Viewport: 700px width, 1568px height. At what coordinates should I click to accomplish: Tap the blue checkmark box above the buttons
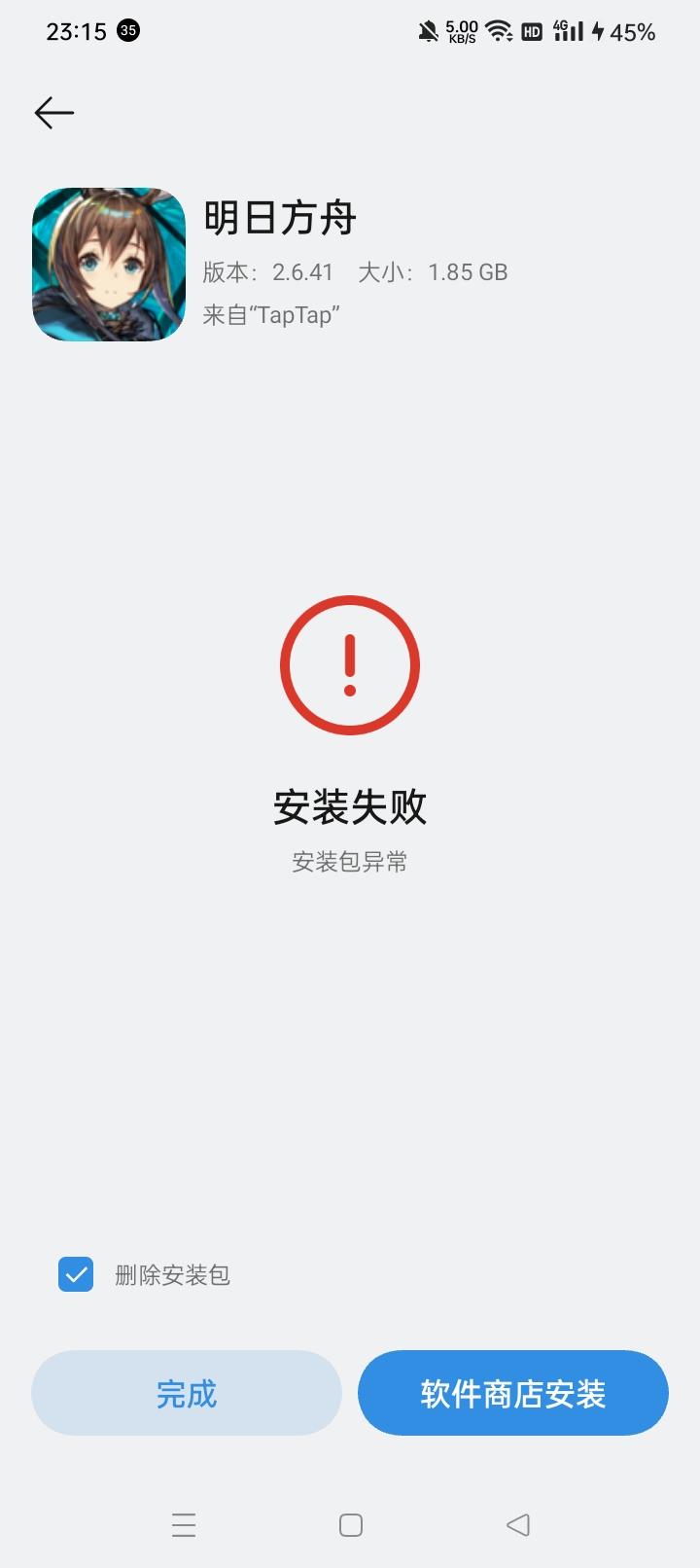pos(76,1275)
